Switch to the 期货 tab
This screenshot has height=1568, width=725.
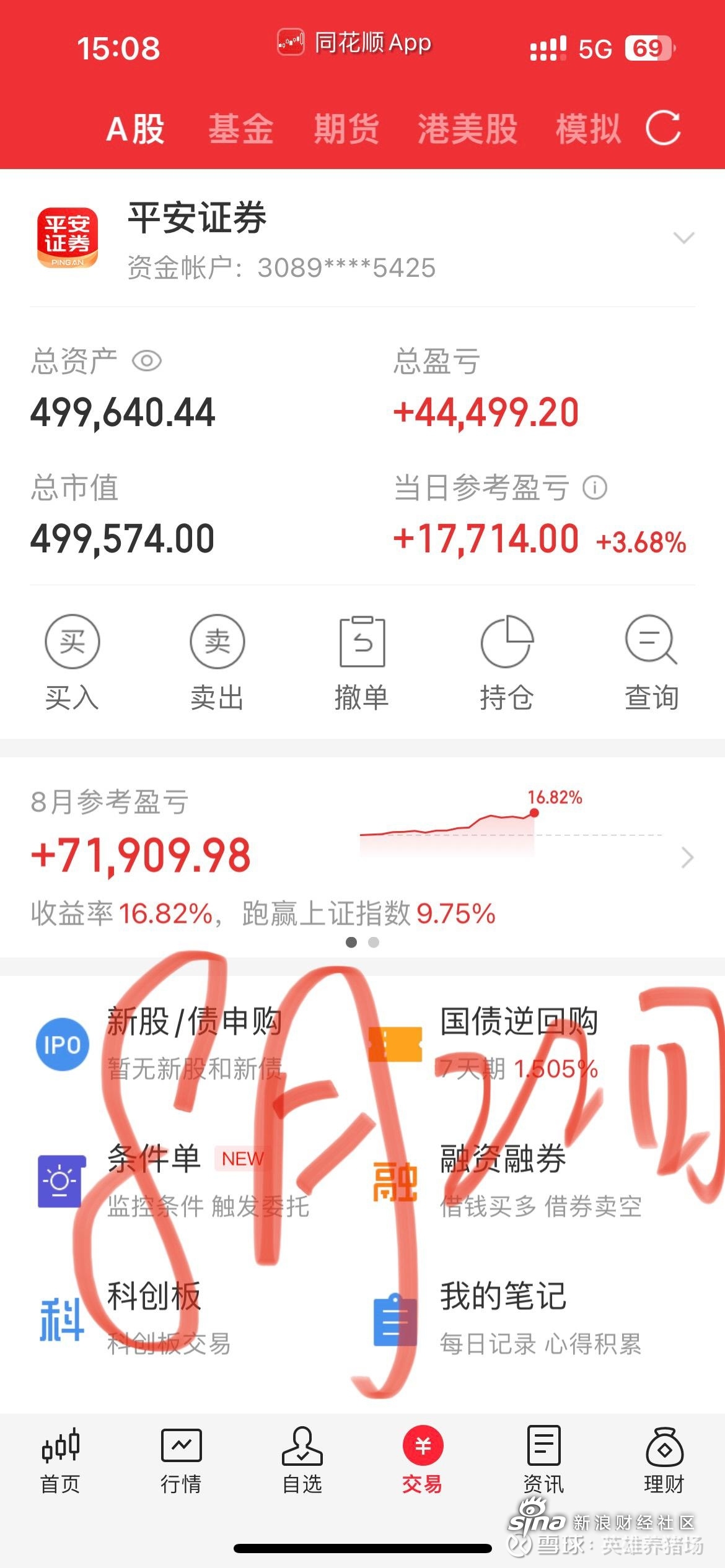click(x=346, y=129)
